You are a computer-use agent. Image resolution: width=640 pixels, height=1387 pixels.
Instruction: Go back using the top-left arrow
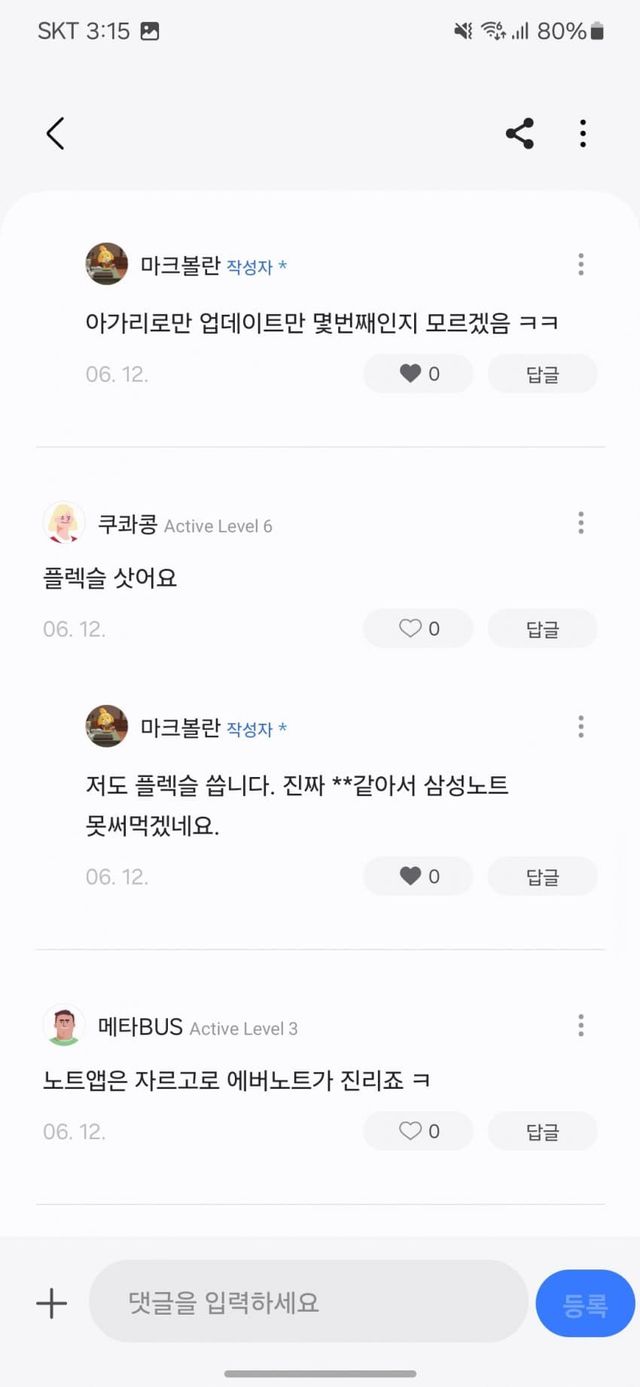pyautogui.click(x=55, y=133)
